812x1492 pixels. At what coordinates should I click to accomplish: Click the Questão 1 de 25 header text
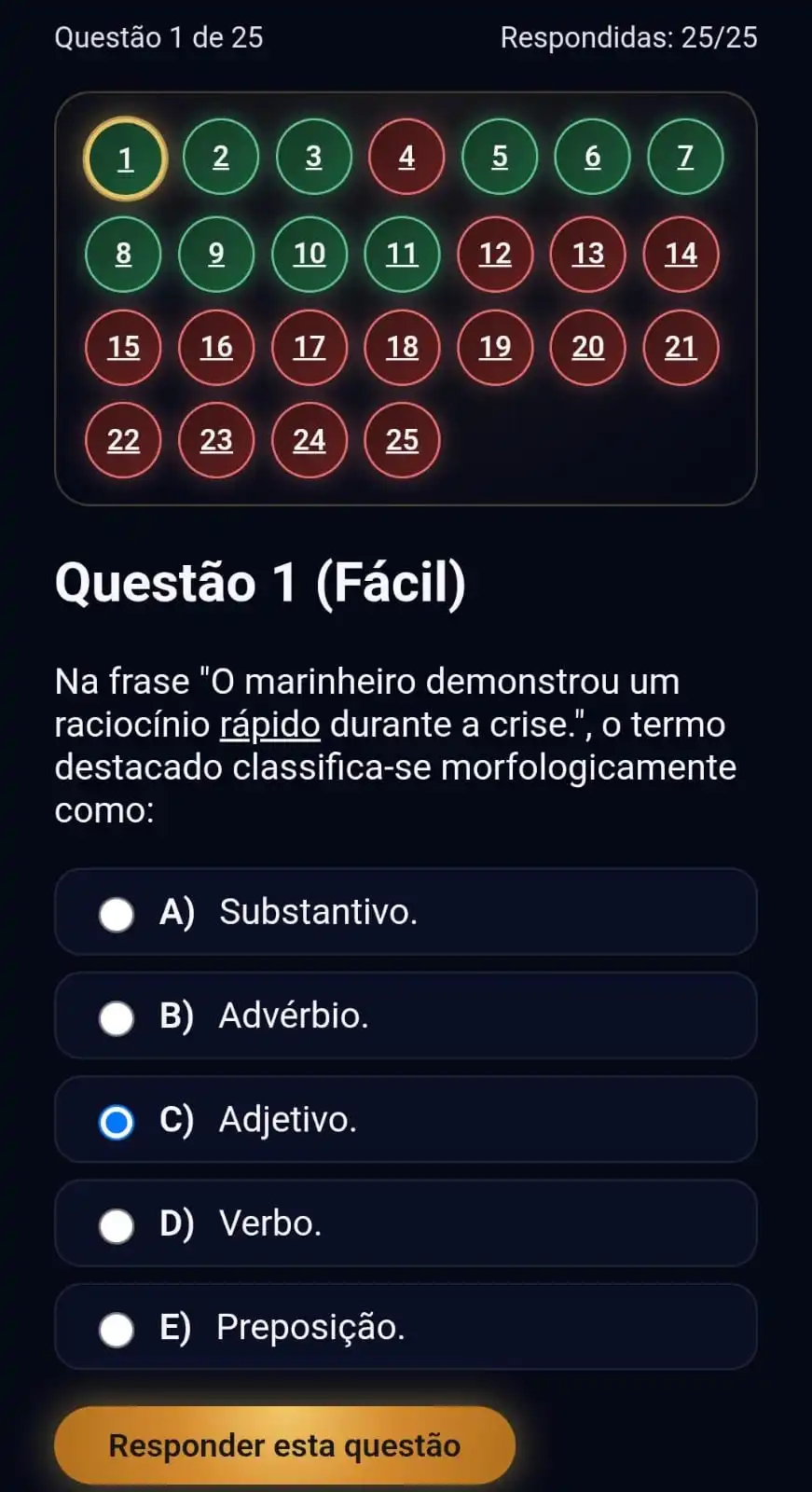click(x=158, y=37)
